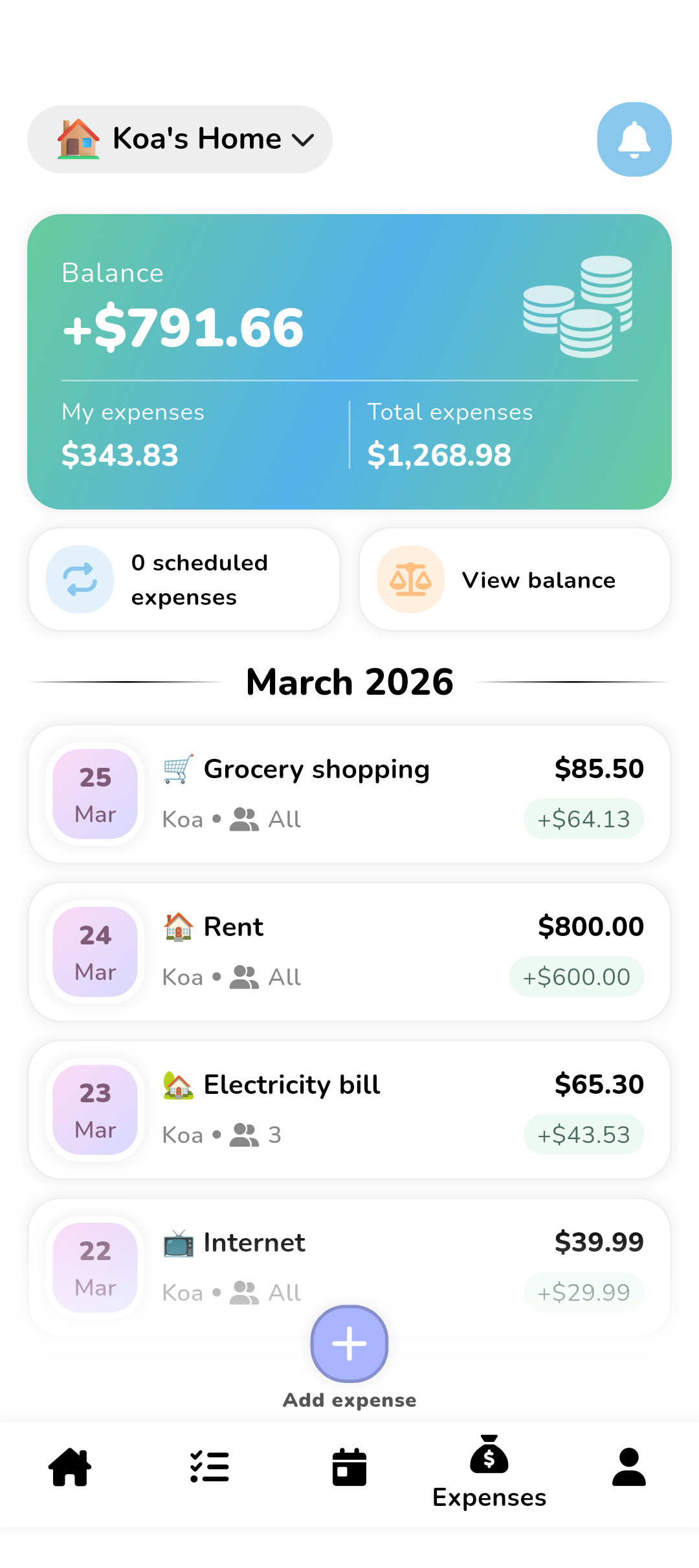
Task: Click the scheduled expenses refresh icon
Action: pos(79,578)
